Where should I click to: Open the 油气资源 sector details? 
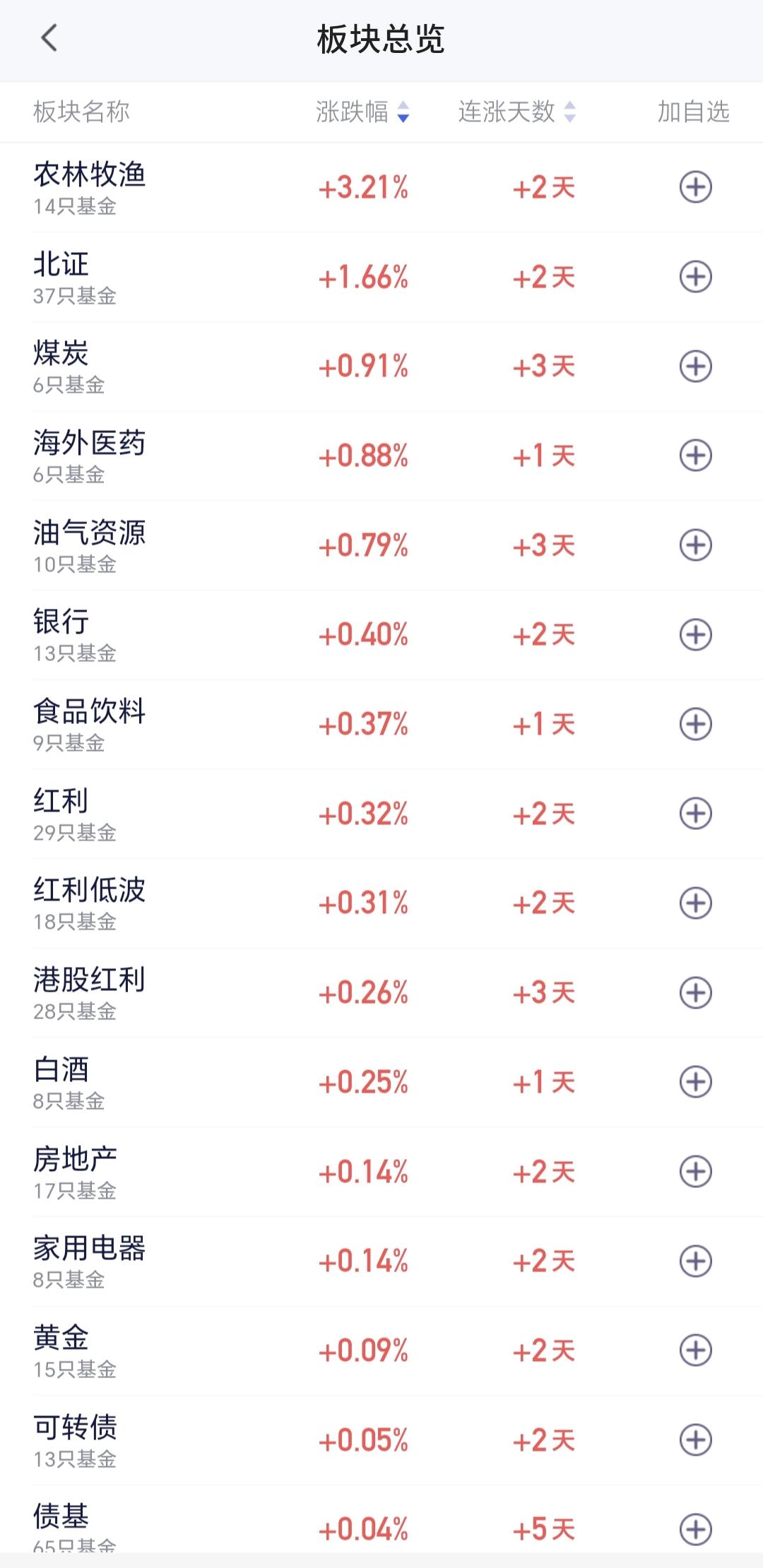(x=381, y=545)
